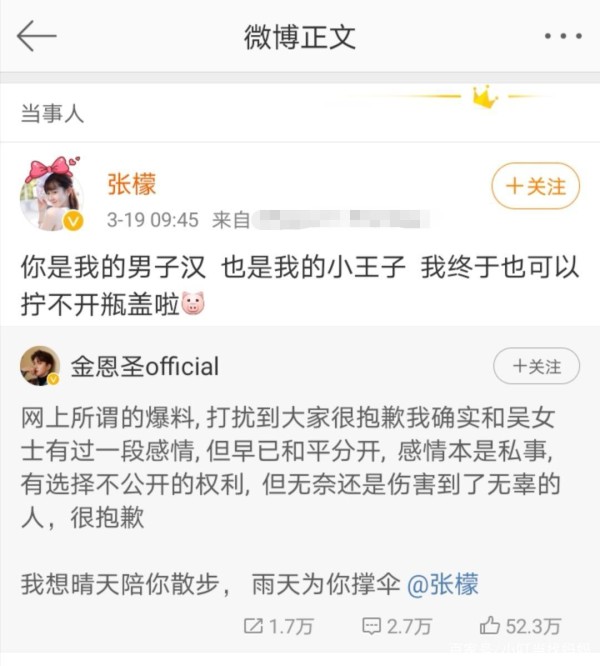Open 张檬's username link
600x666 pixels.
tap(131, 183)
